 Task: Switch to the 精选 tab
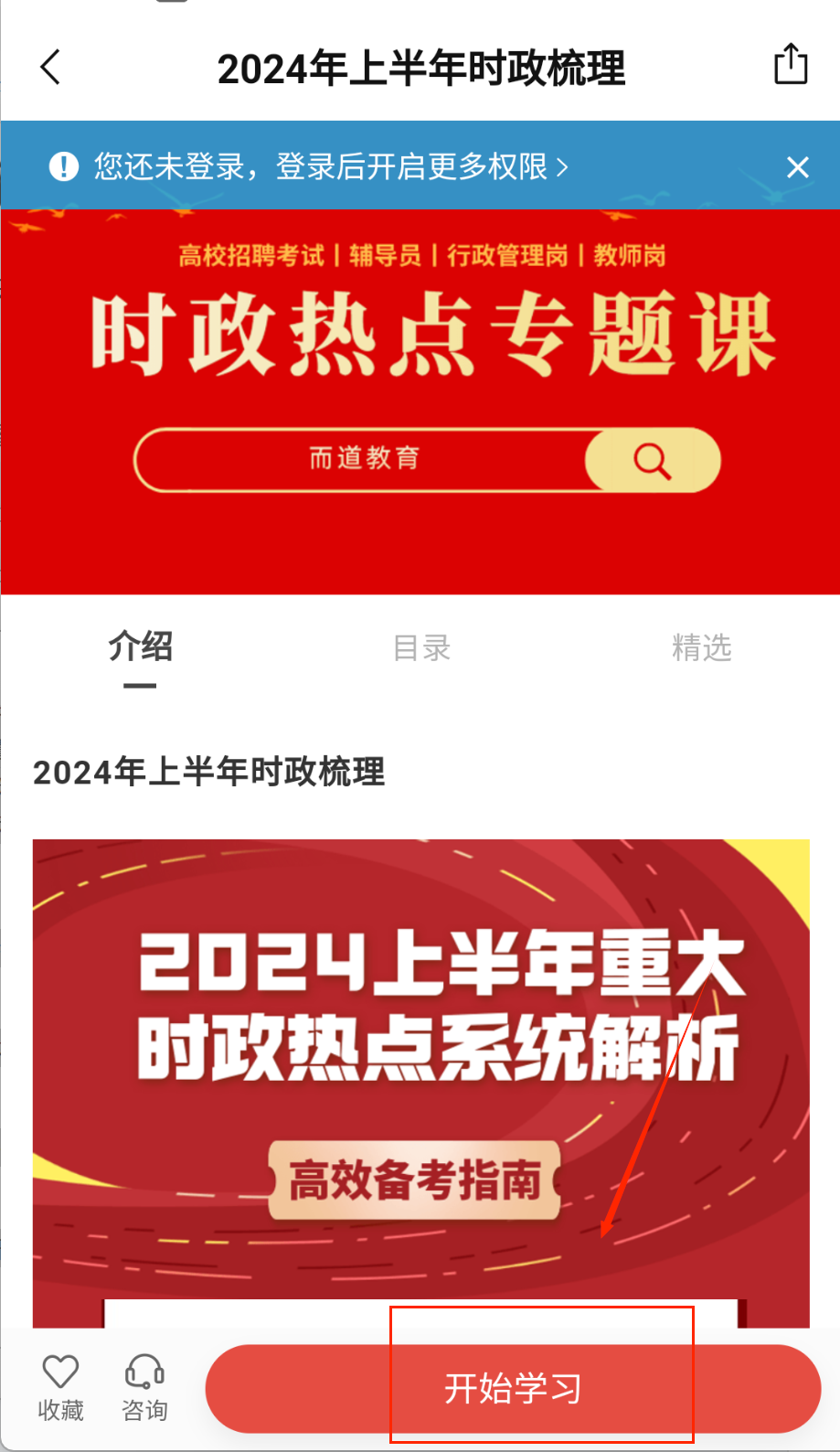point(701,648)
